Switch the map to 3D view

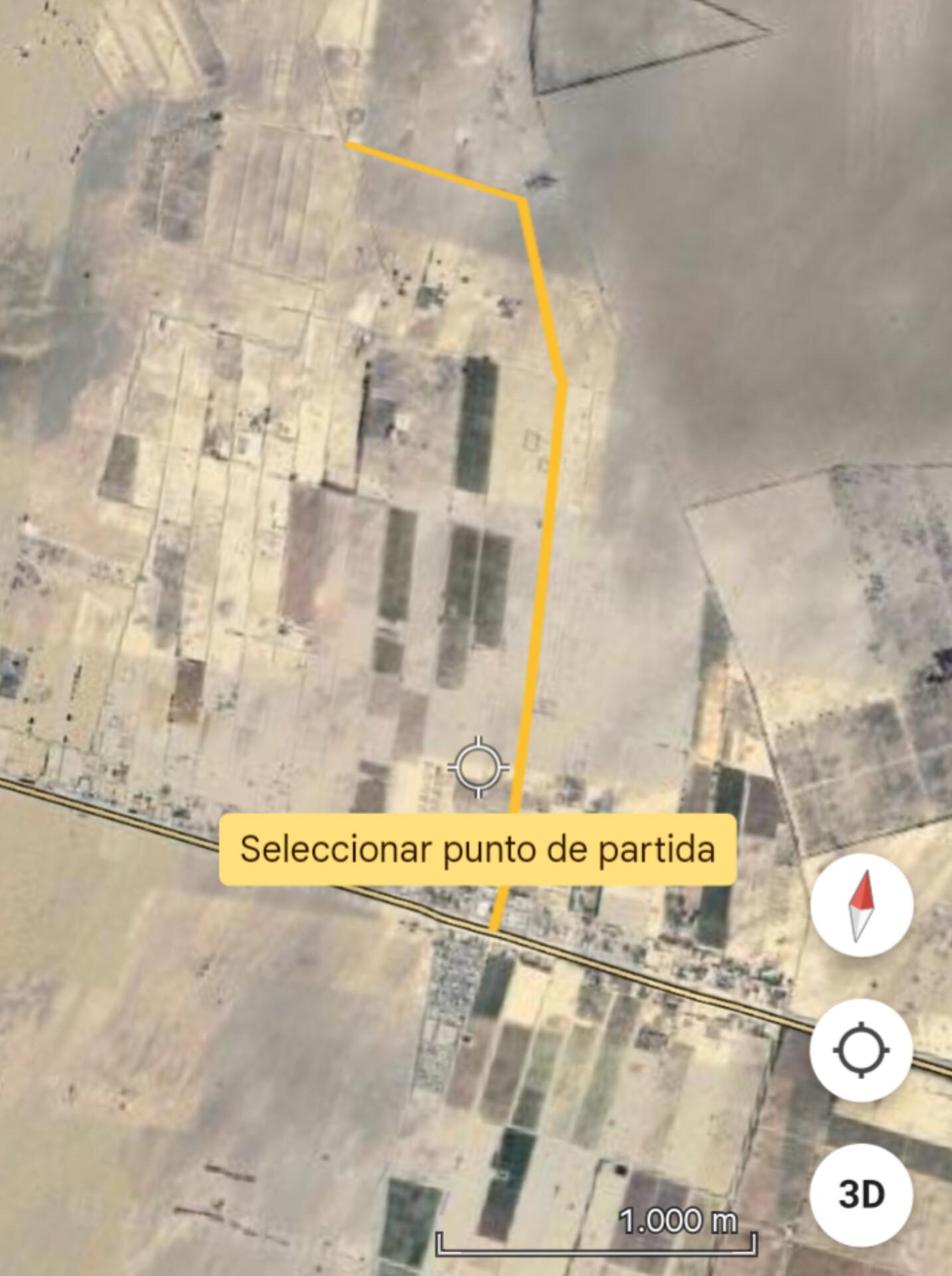pos(862,1196)
